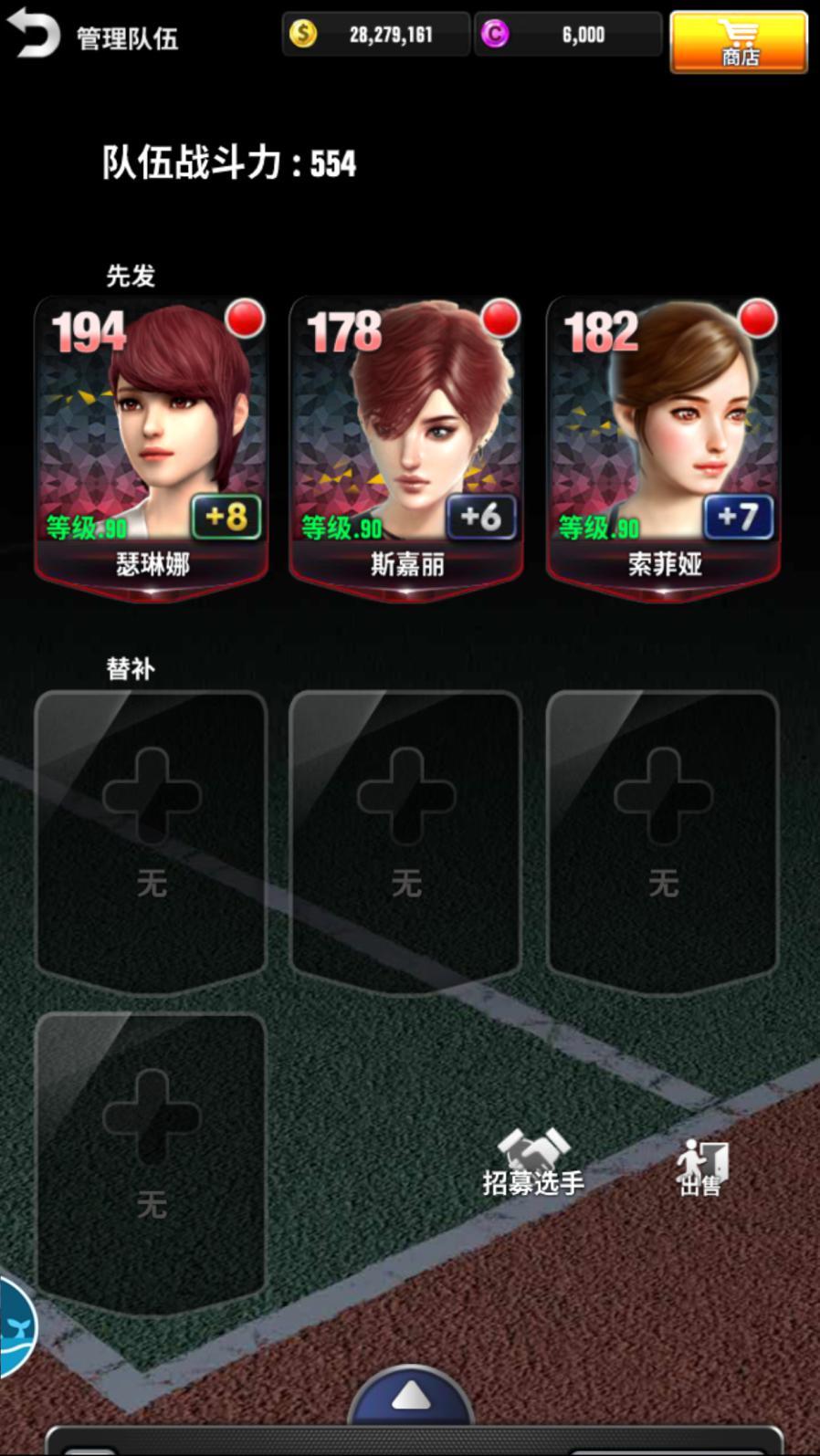Screen dimensions: 820x1456
Task: Select the 出售 sell icon
Action: 700,1159
